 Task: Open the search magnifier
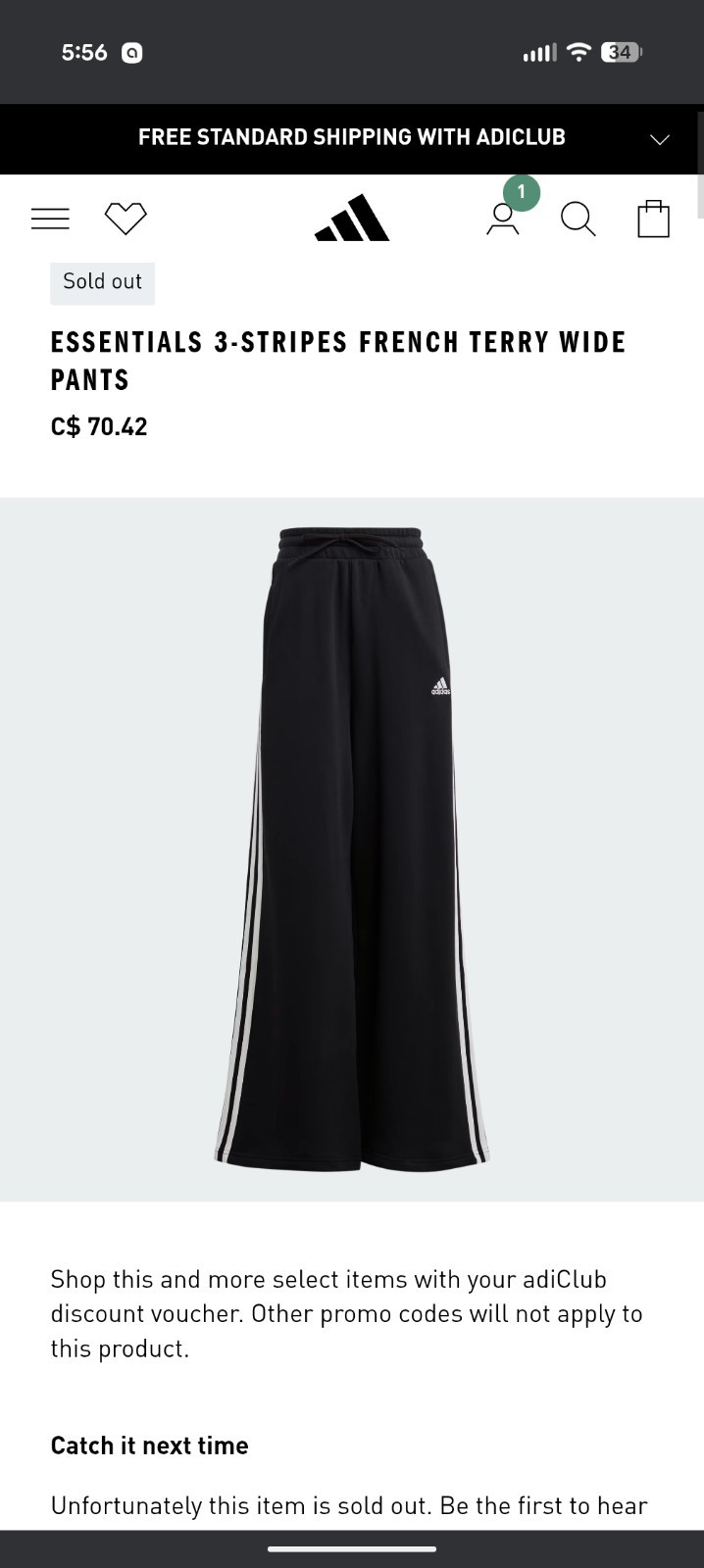click(578, 219)
